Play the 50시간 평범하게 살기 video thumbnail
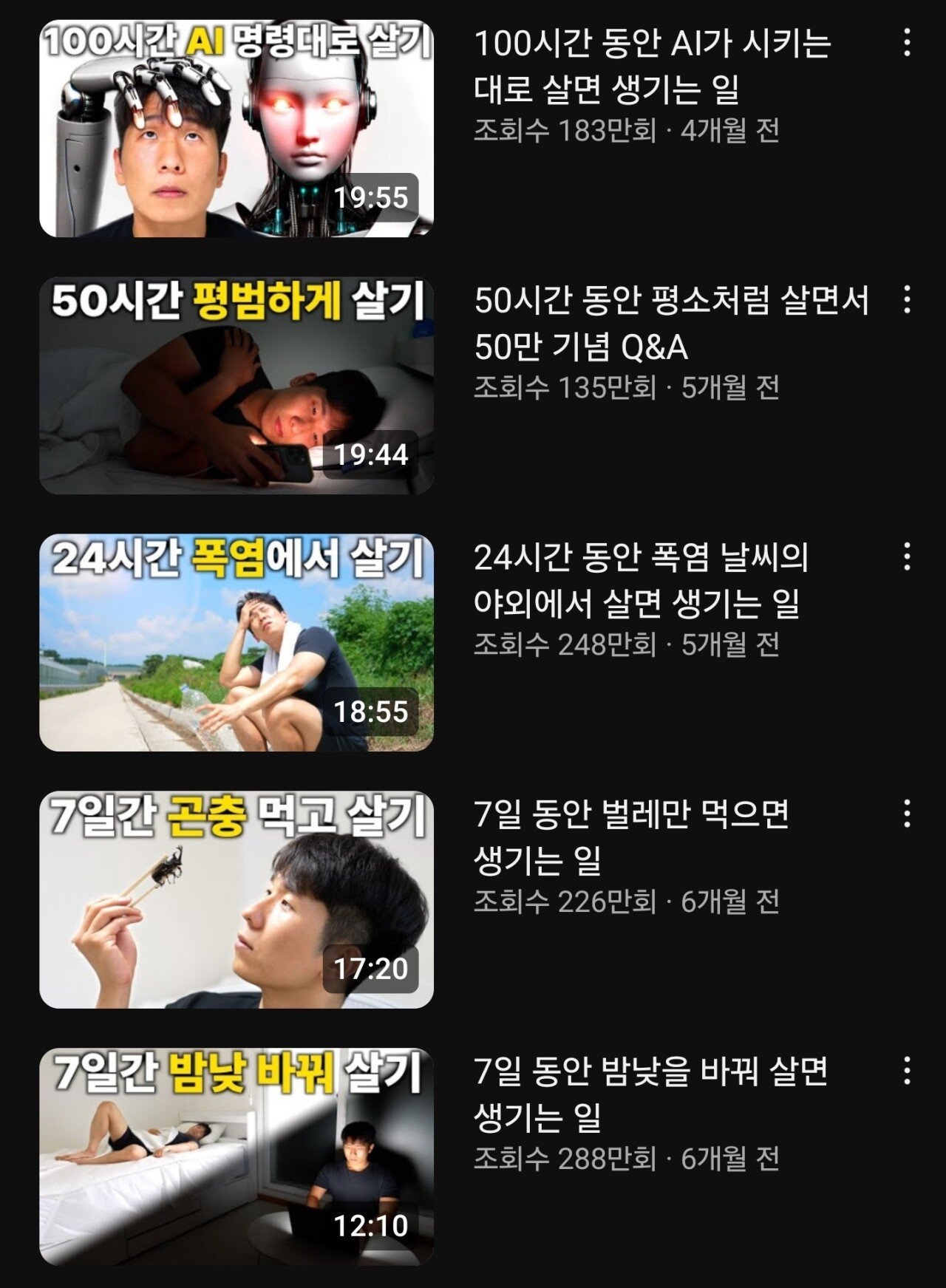This screenshot has height=1288, width=946. (236, 385)
